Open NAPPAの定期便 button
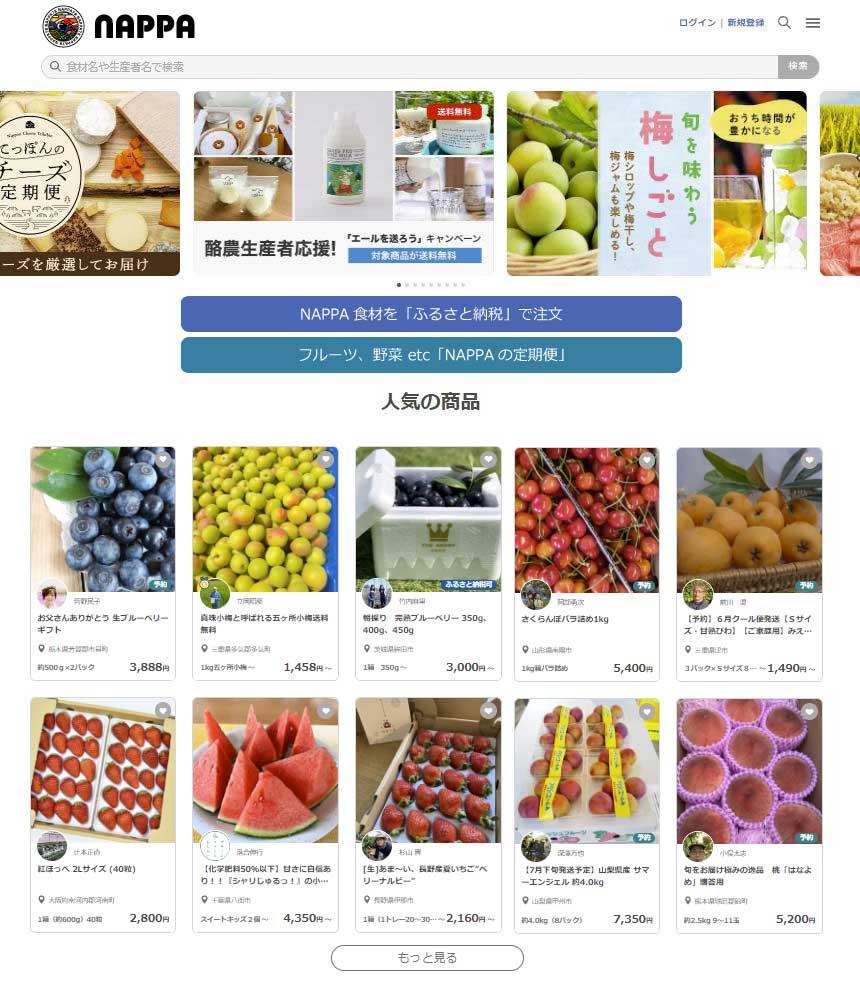 431,355
